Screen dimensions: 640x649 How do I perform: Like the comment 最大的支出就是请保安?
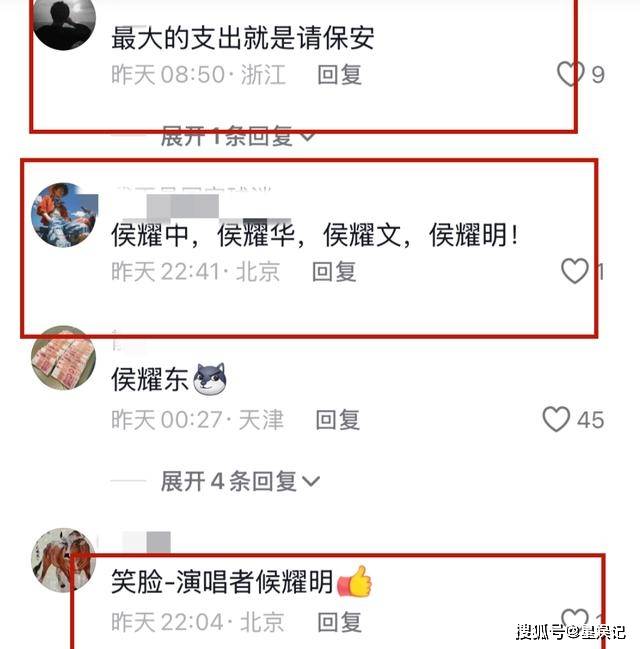570,74
